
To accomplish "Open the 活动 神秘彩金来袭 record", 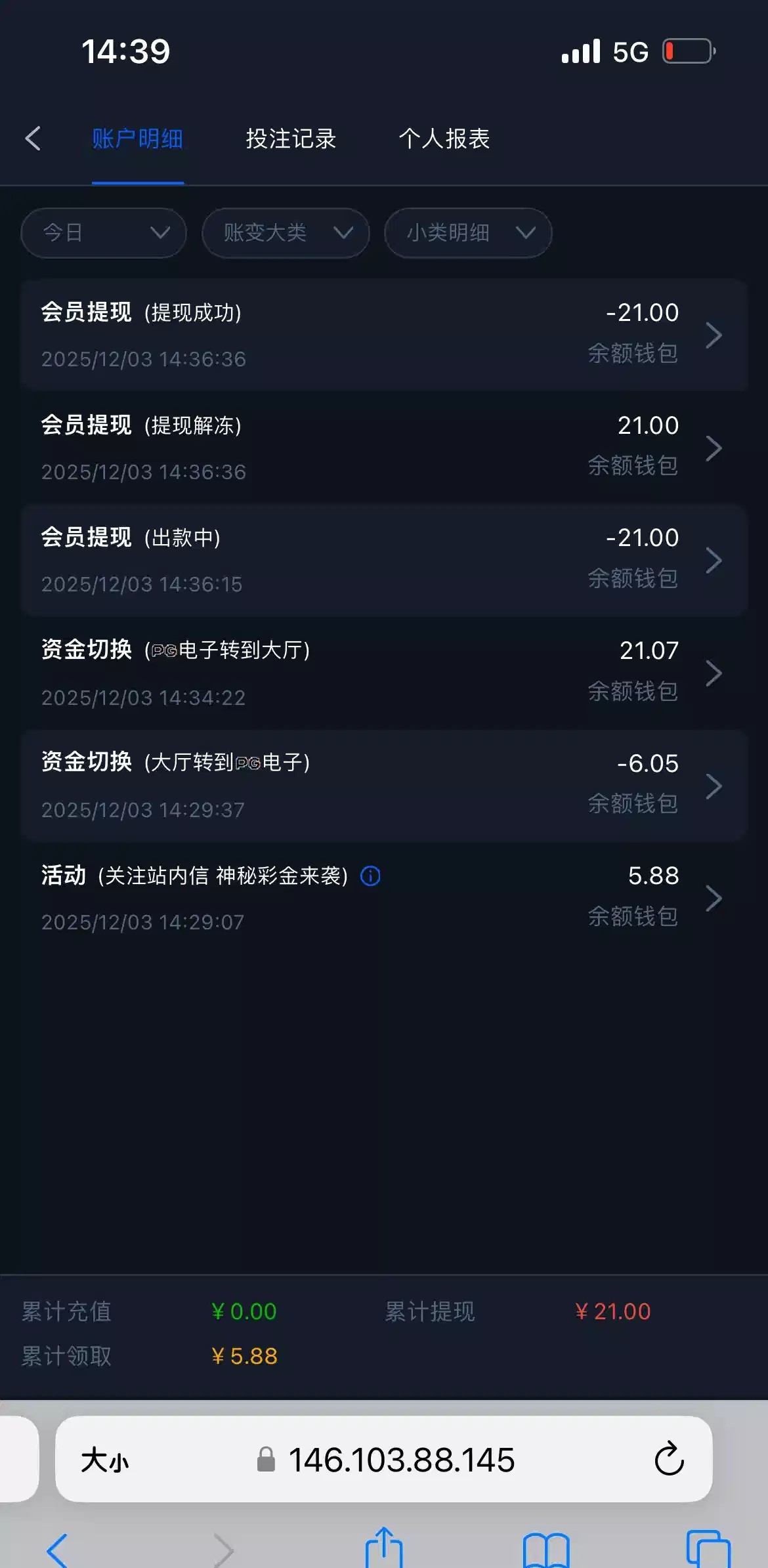I will pos(384,898).
